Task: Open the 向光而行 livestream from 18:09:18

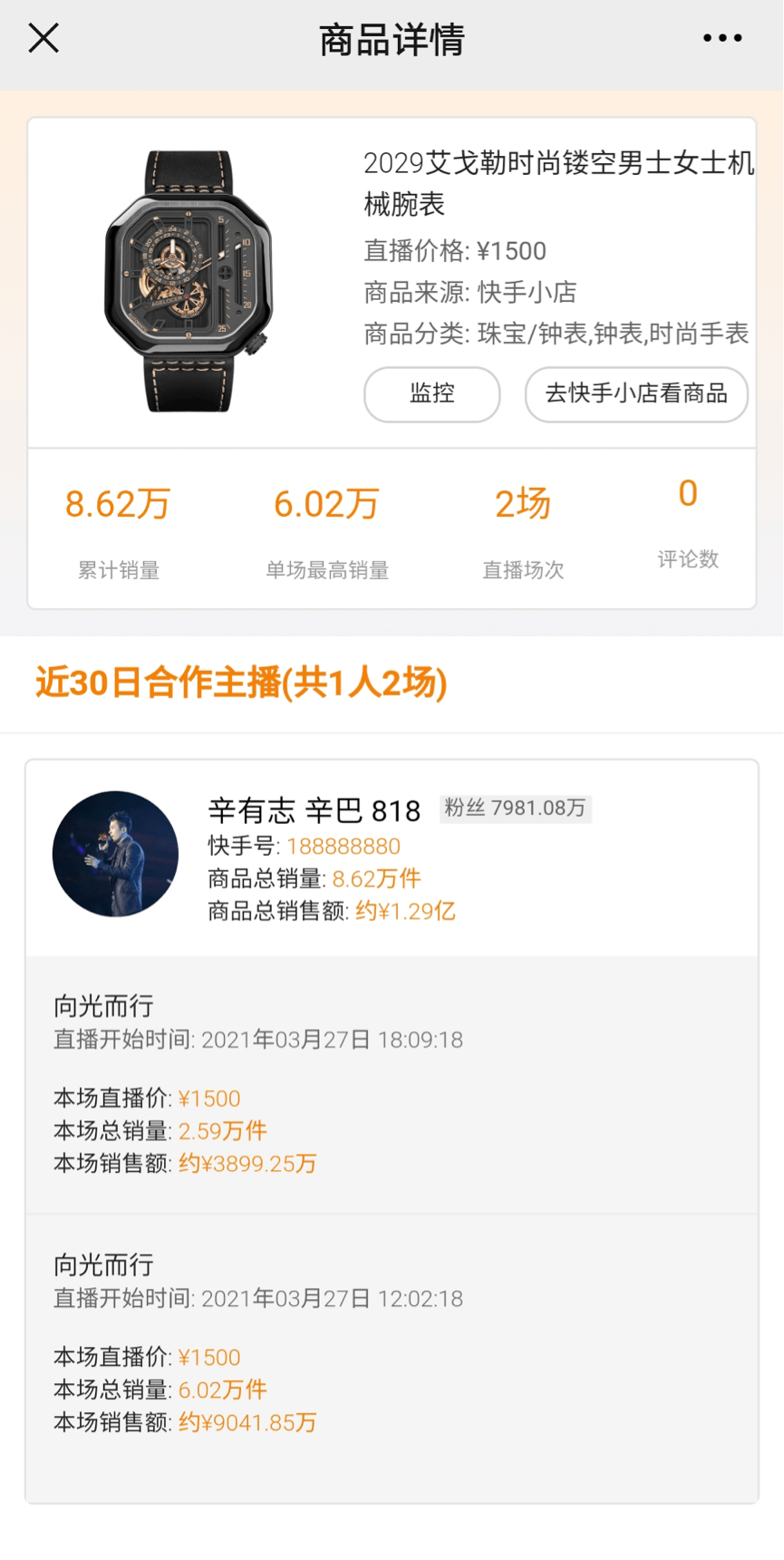Action: tap(391, 1085)
